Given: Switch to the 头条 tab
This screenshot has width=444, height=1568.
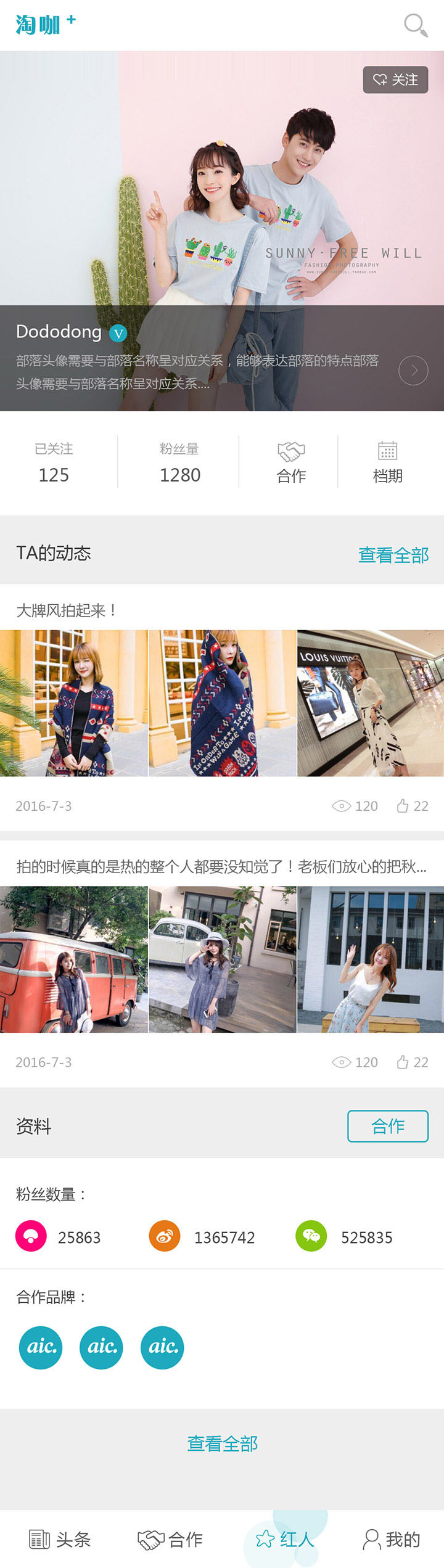Looking at the screenshot, I should [60, 1540].
